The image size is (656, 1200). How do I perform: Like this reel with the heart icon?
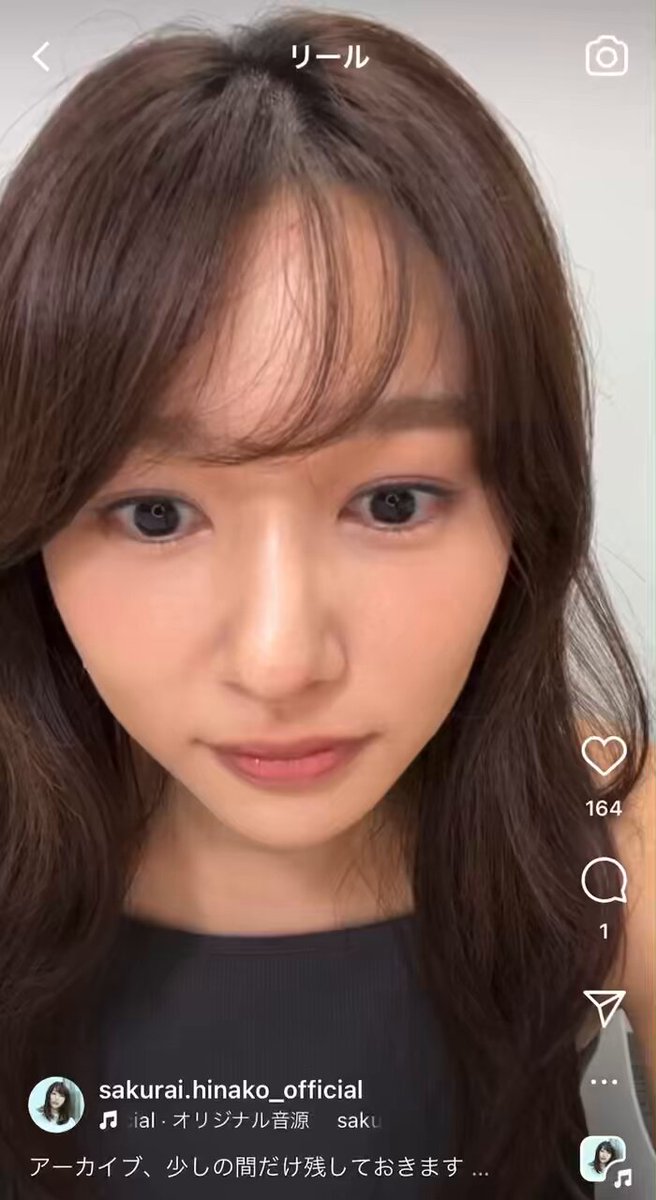(604, 758)
